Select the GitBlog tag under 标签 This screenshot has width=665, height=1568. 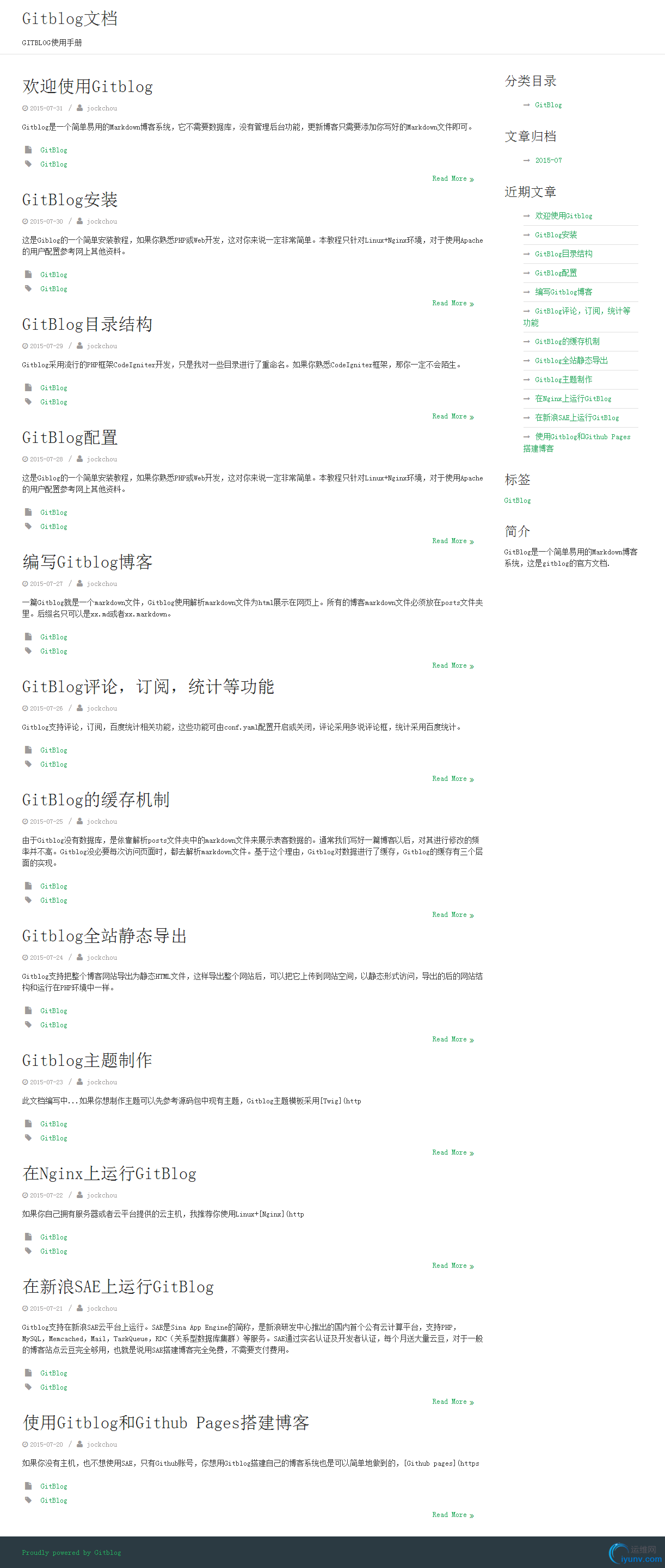tap(517, 501)
